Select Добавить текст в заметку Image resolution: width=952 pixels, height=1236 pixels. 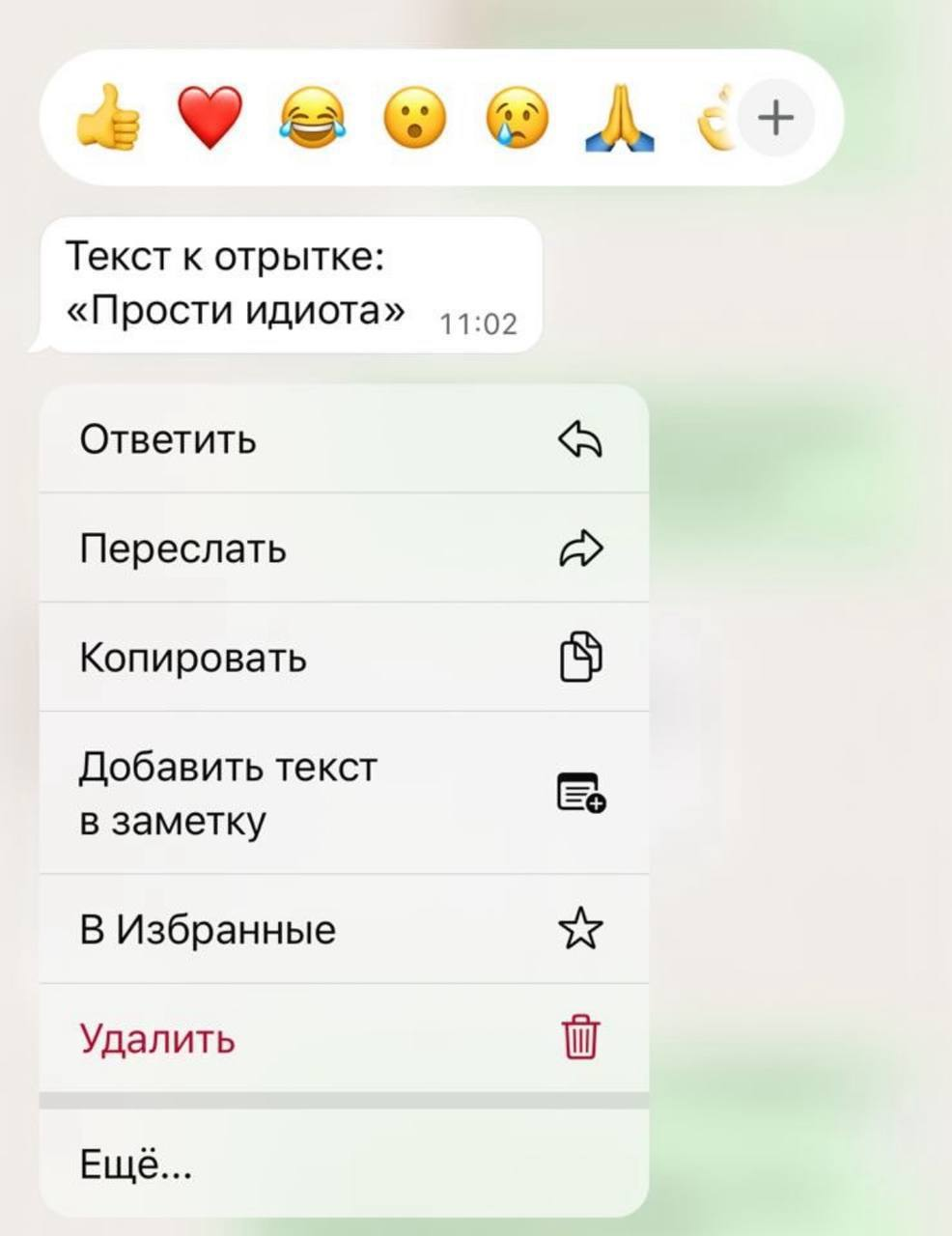click(344, 793)
